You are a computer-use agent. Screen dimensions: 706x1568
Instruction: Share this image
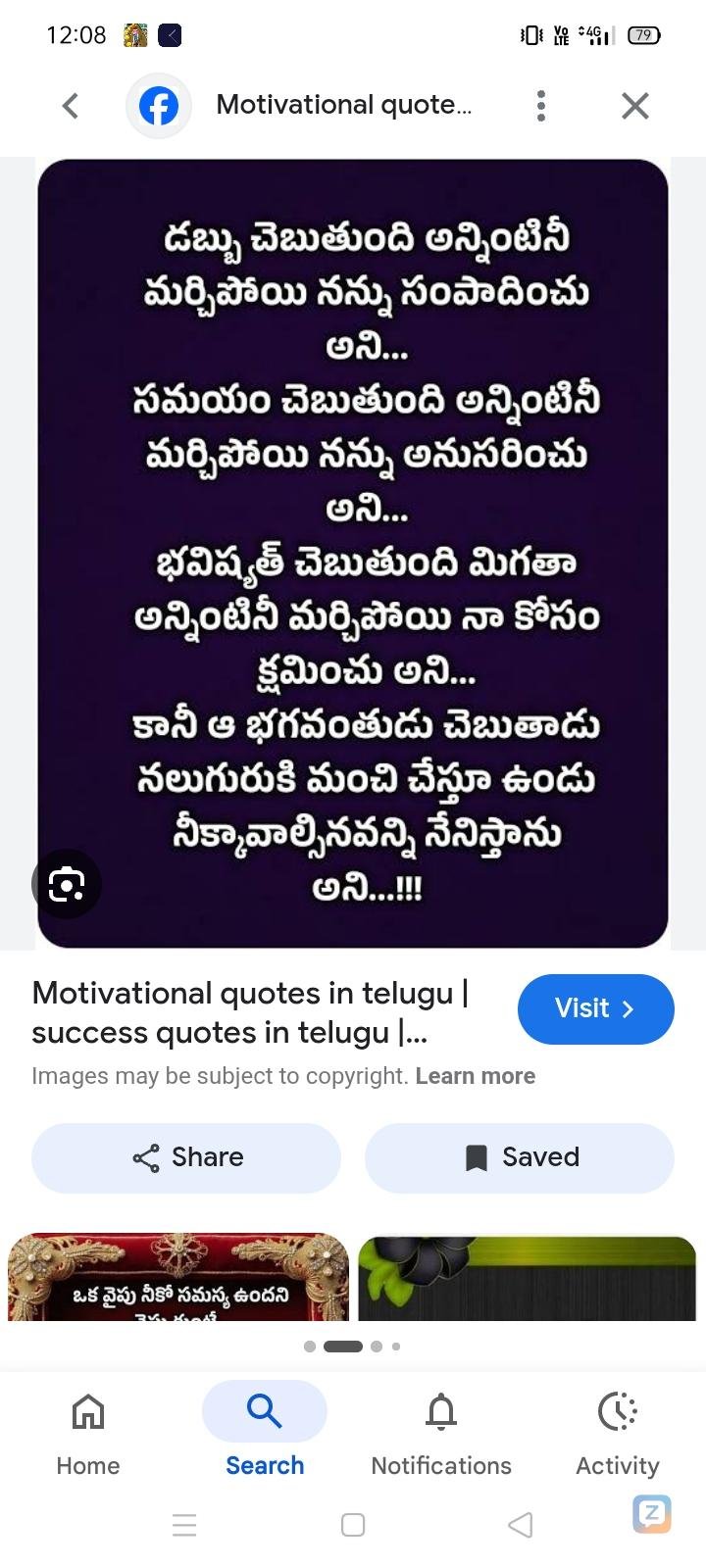[x=186, y=1157]
